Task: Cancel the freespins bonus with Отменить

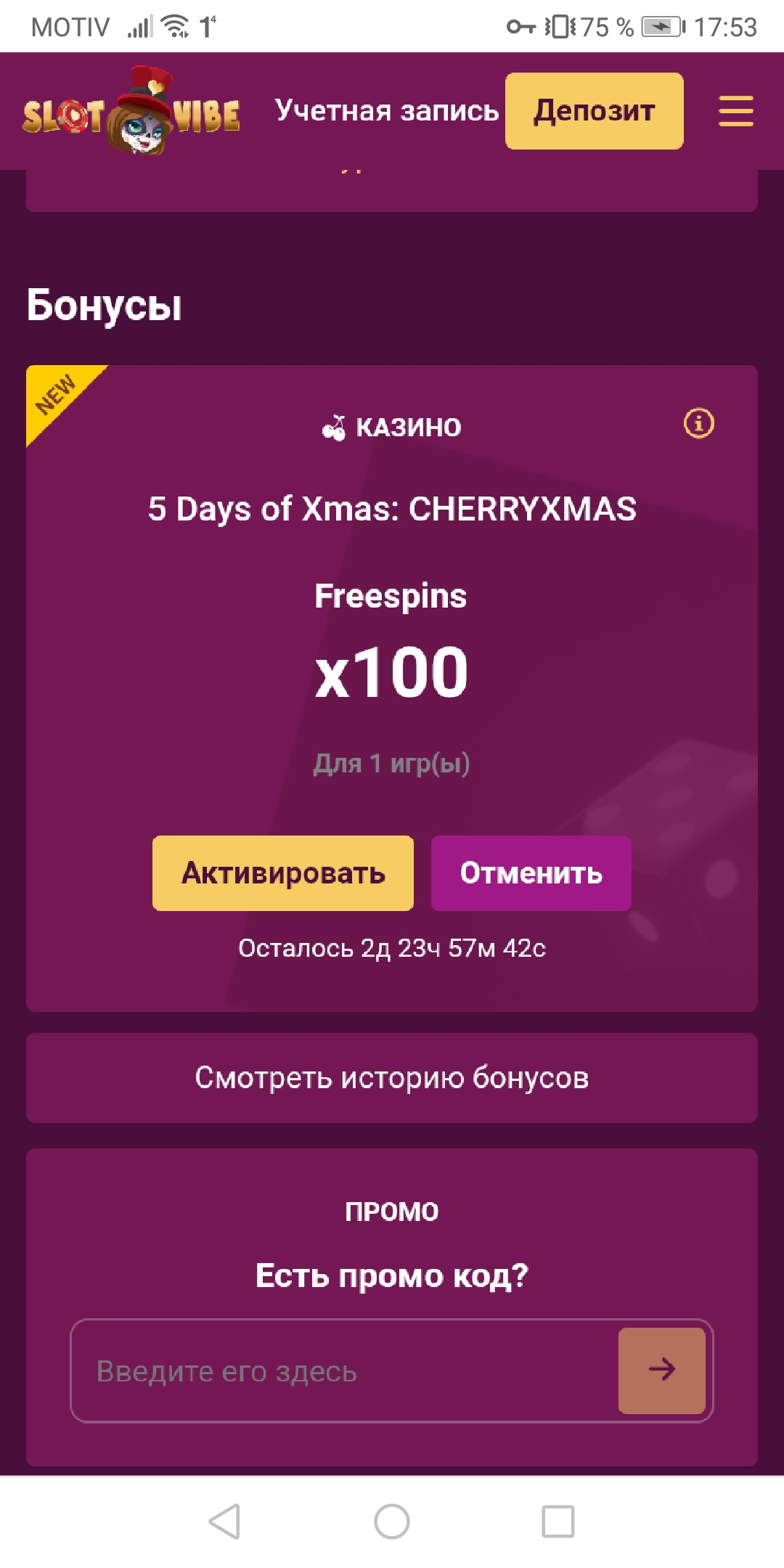Action: click(x=531, y=873)
